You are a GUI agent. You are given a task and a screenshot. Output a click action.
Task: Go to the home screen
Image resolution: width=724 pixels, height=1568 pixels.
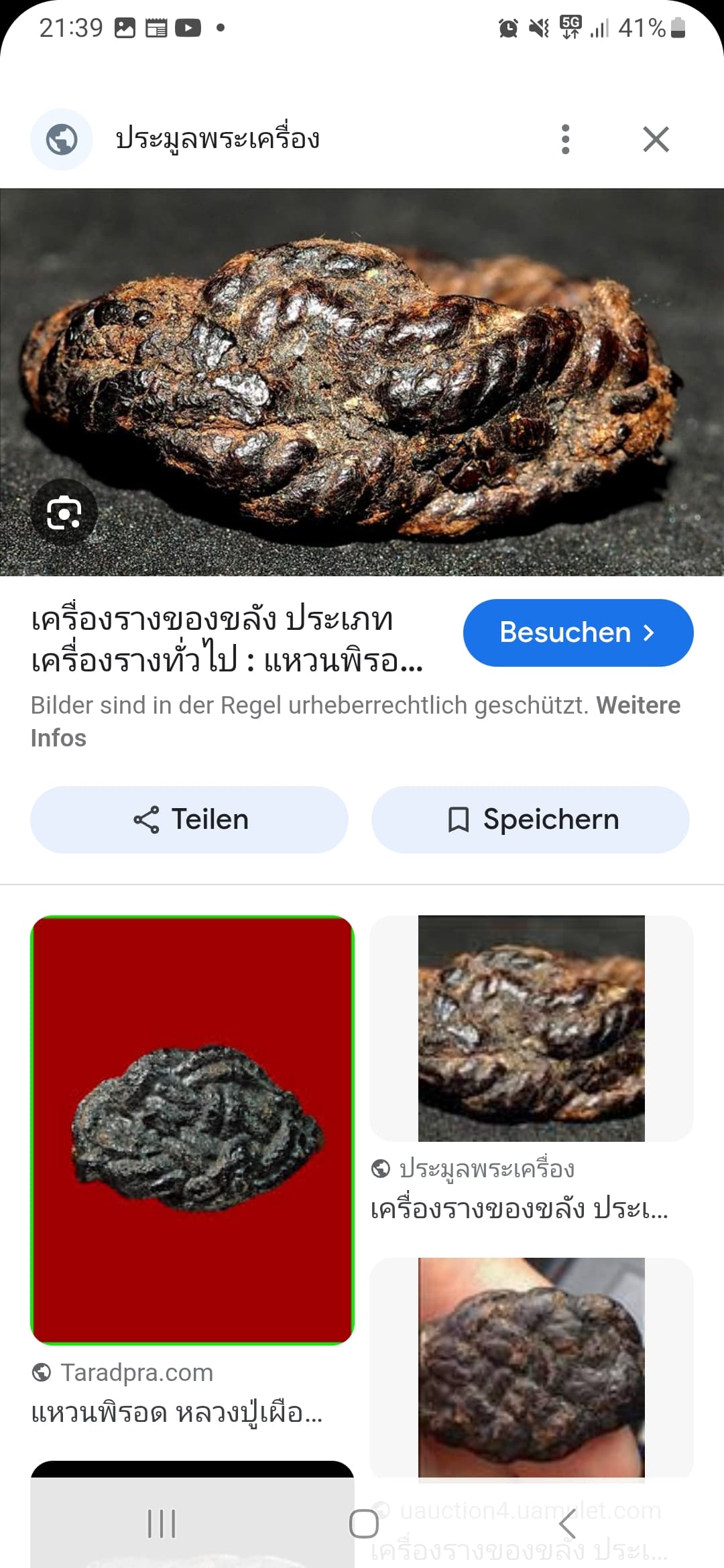tap(363, 1524)
